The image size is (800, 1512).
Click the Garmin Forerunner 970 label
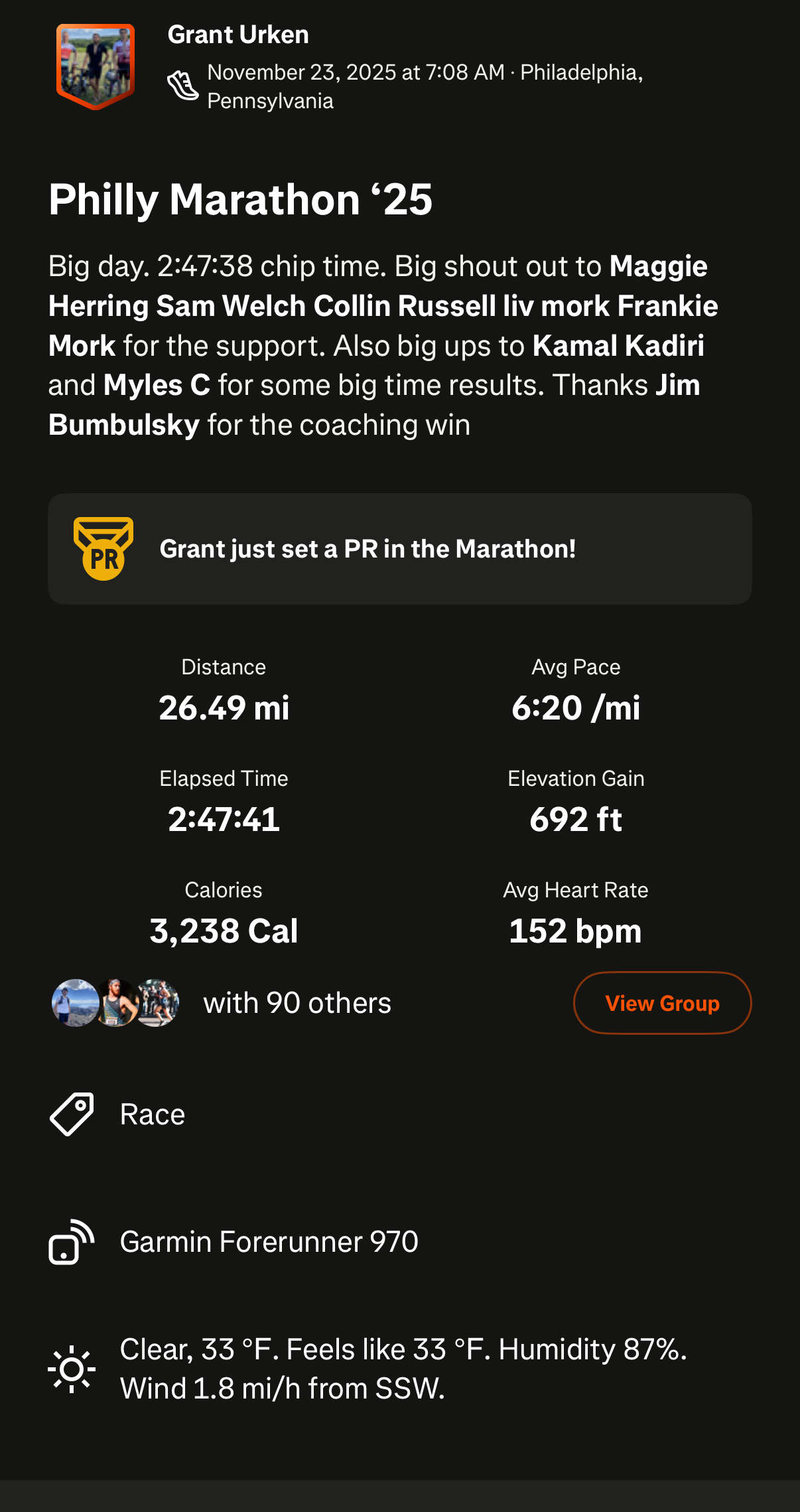pos(269,1241)
